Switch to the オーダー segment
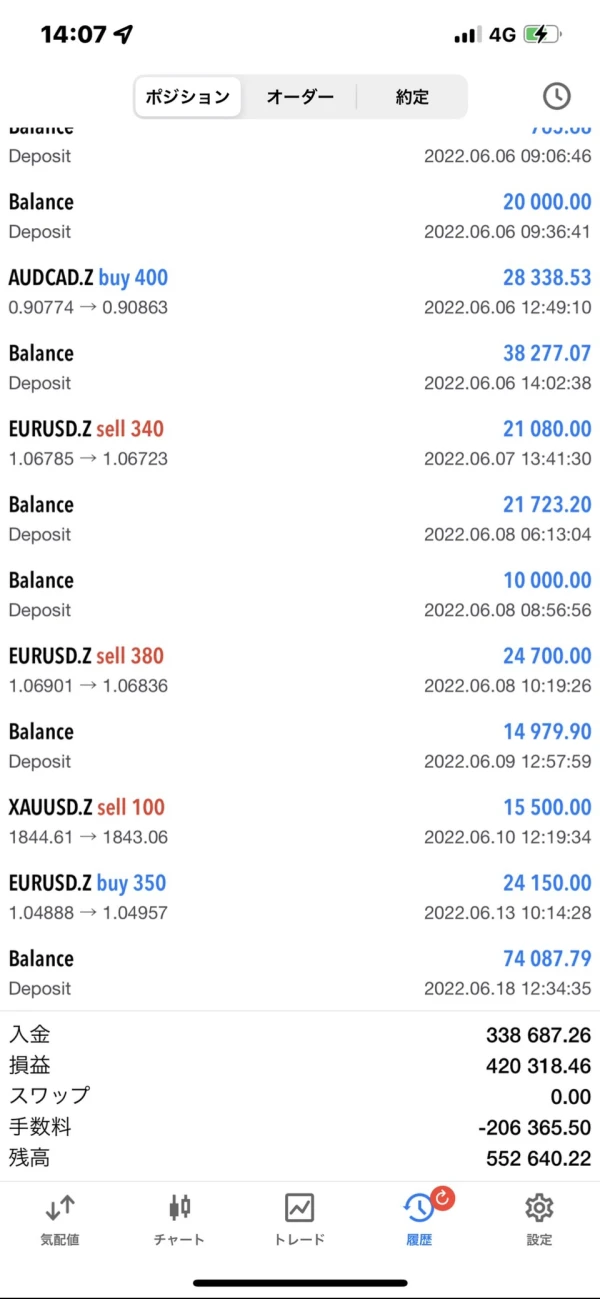The image size is (600, 1299). [x=300, y=97]
